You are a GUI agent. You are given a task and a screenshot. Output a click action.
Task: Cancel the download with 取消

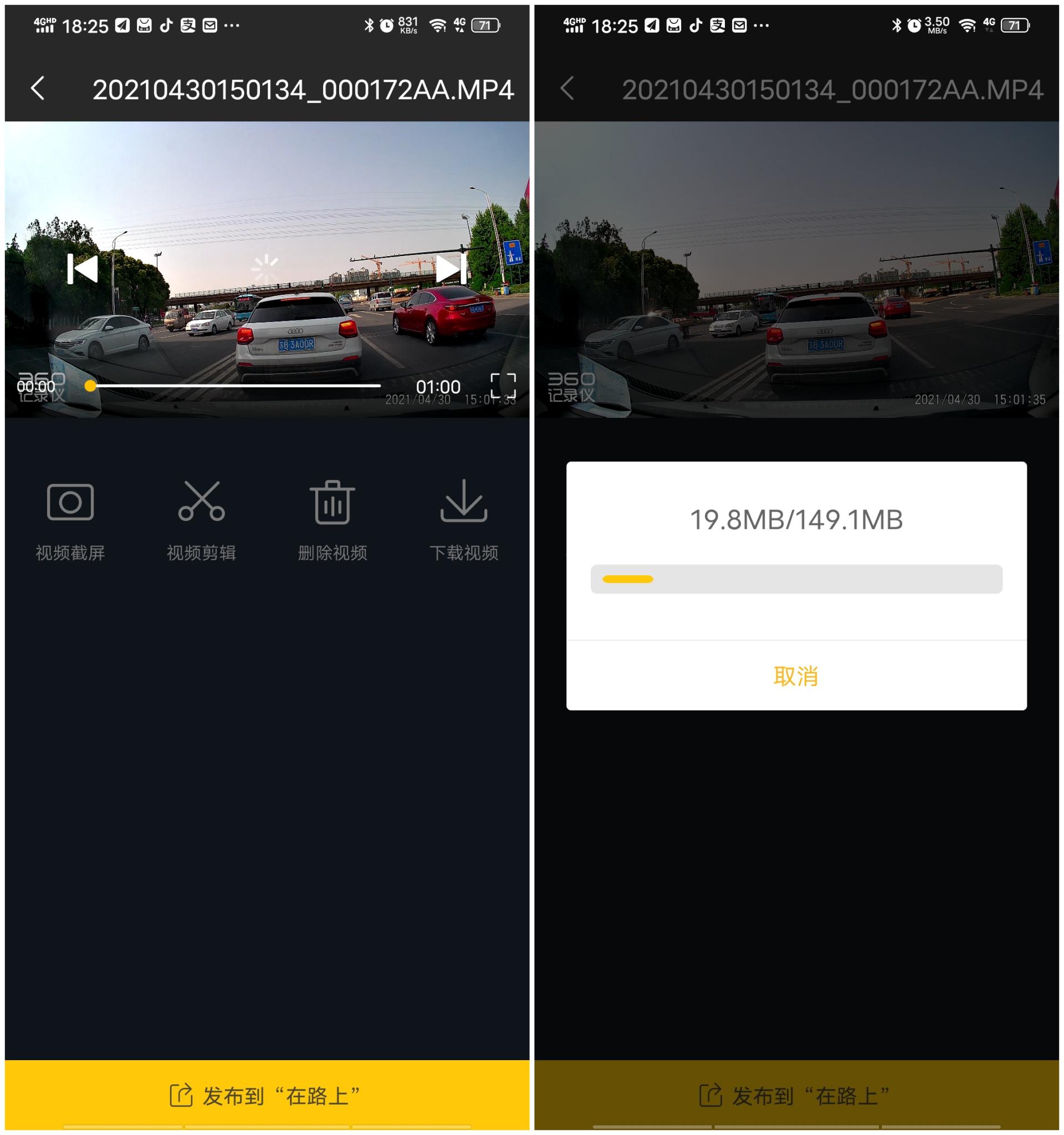[796, 676]
